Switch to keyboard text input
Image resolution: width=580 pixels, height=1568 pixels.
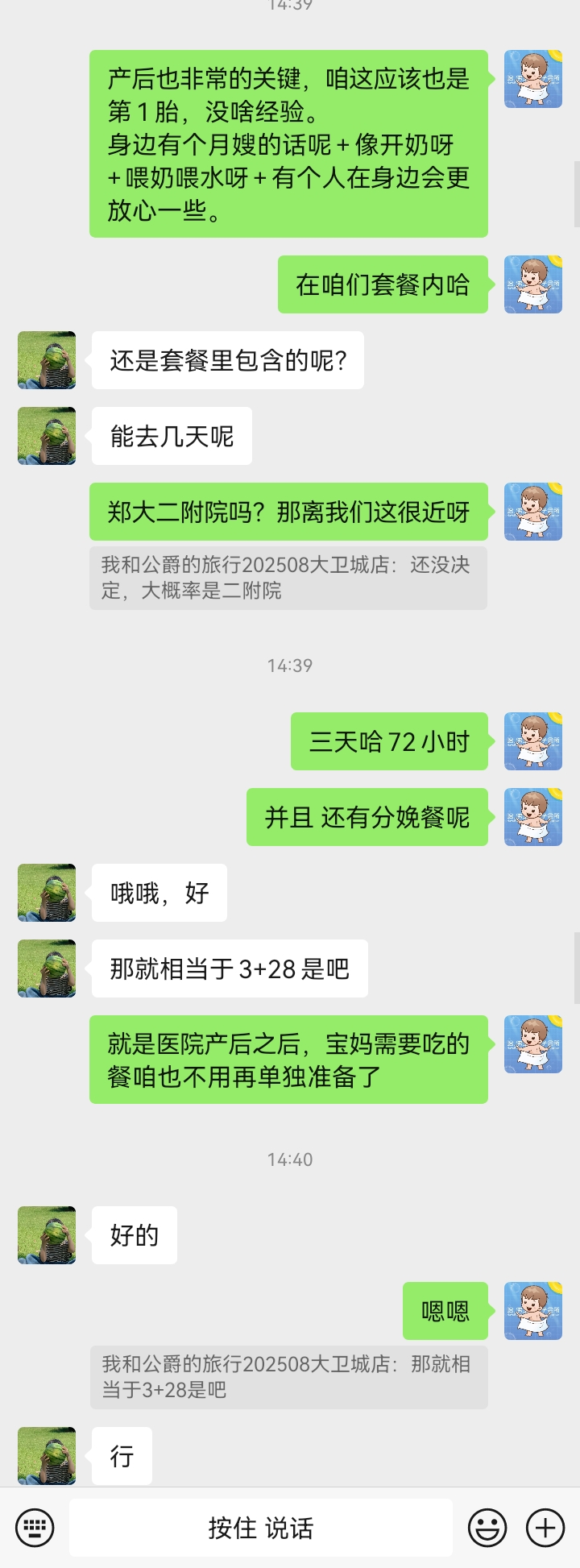(35, 1528)
